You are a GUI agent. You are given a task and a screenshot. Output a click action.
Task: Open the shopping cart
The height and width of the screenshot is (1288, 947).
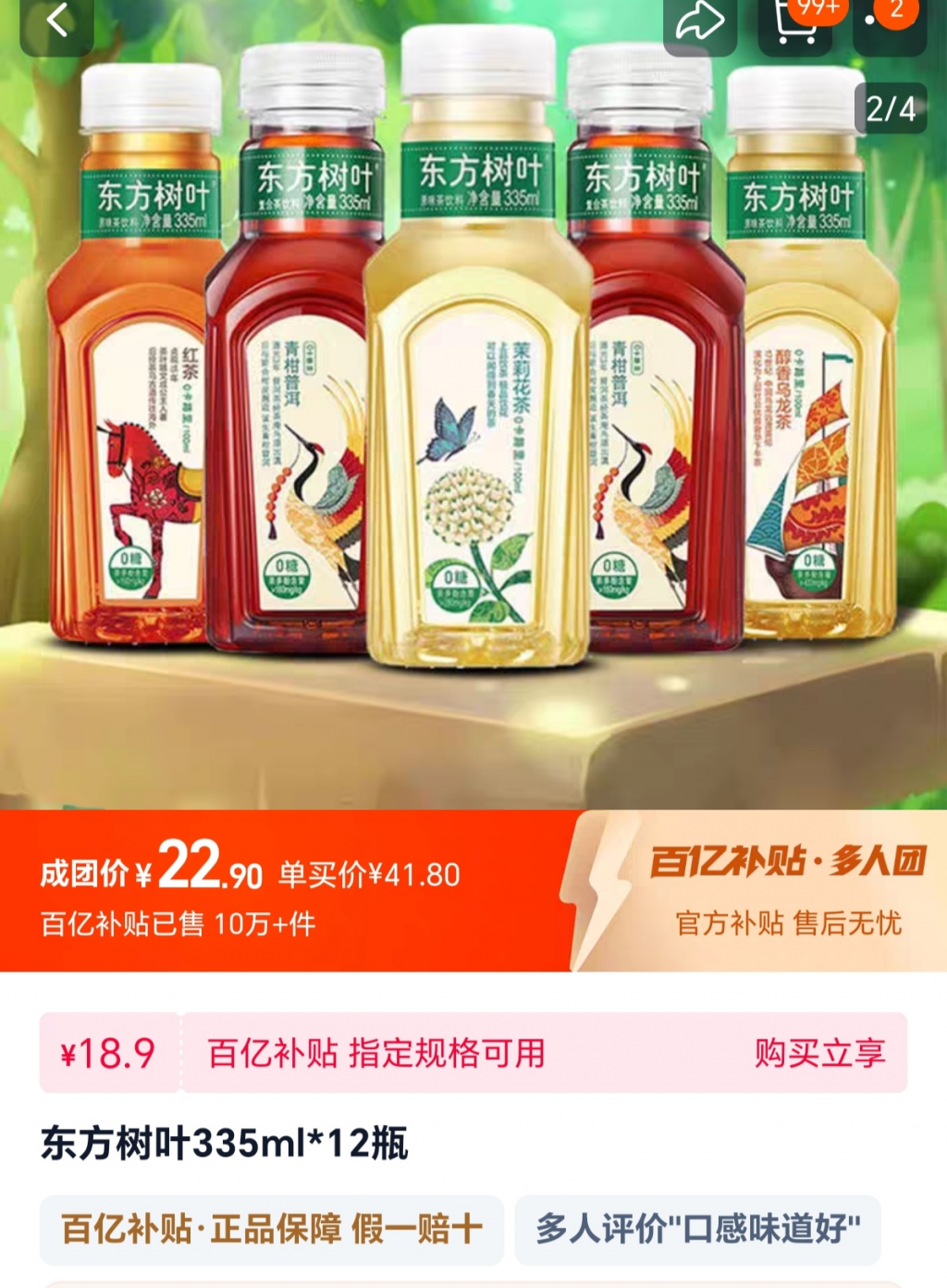pyautogui.click(x=795, y=22)
